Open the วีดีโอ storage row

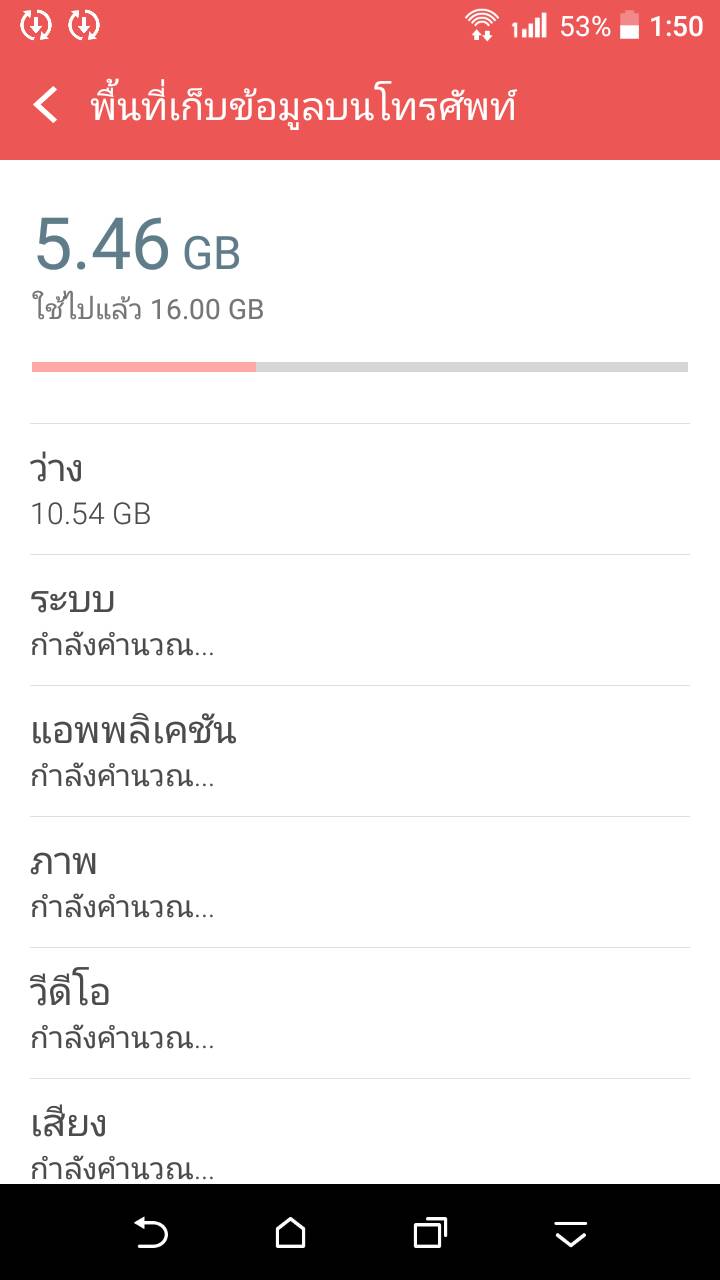(360, 1013)
